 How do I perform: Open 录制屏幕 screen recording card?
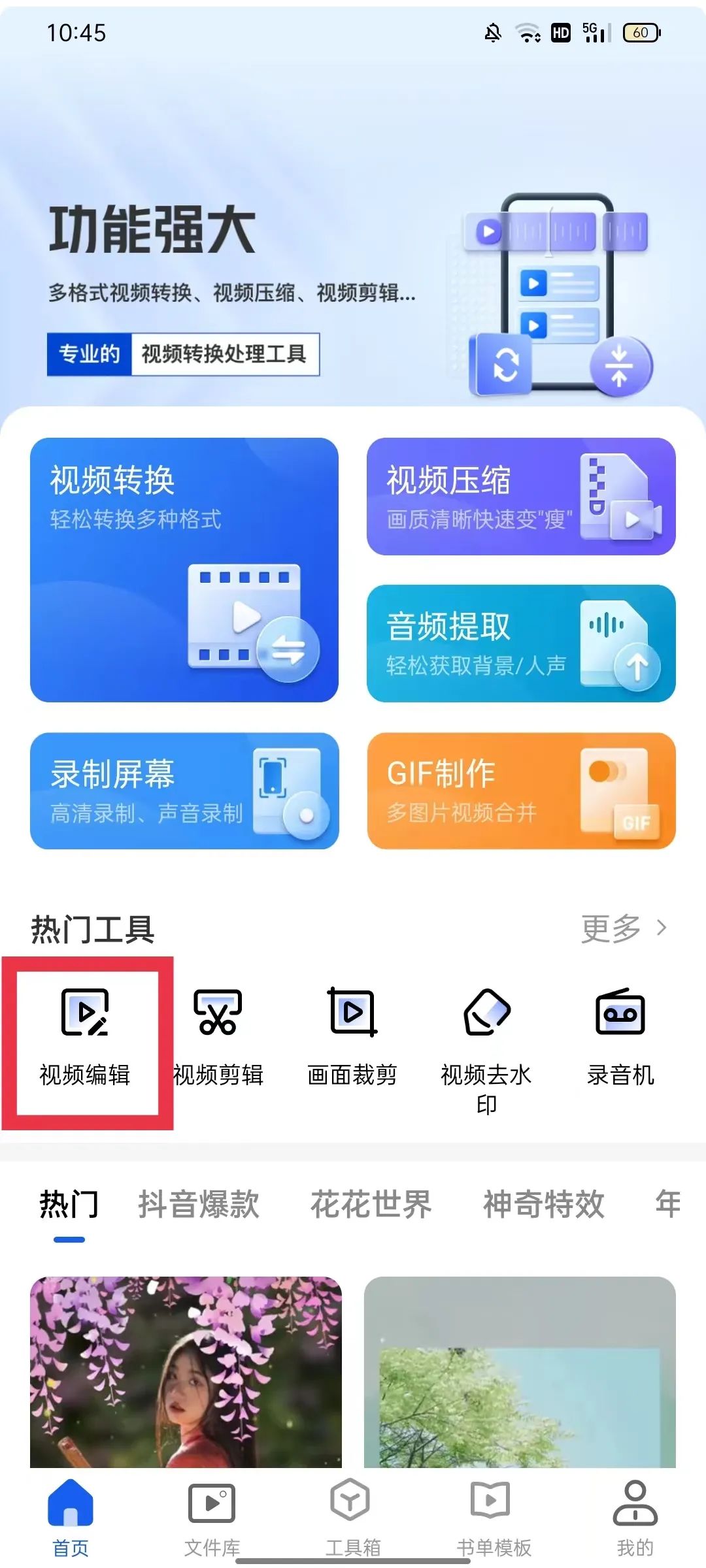point(184,791)
